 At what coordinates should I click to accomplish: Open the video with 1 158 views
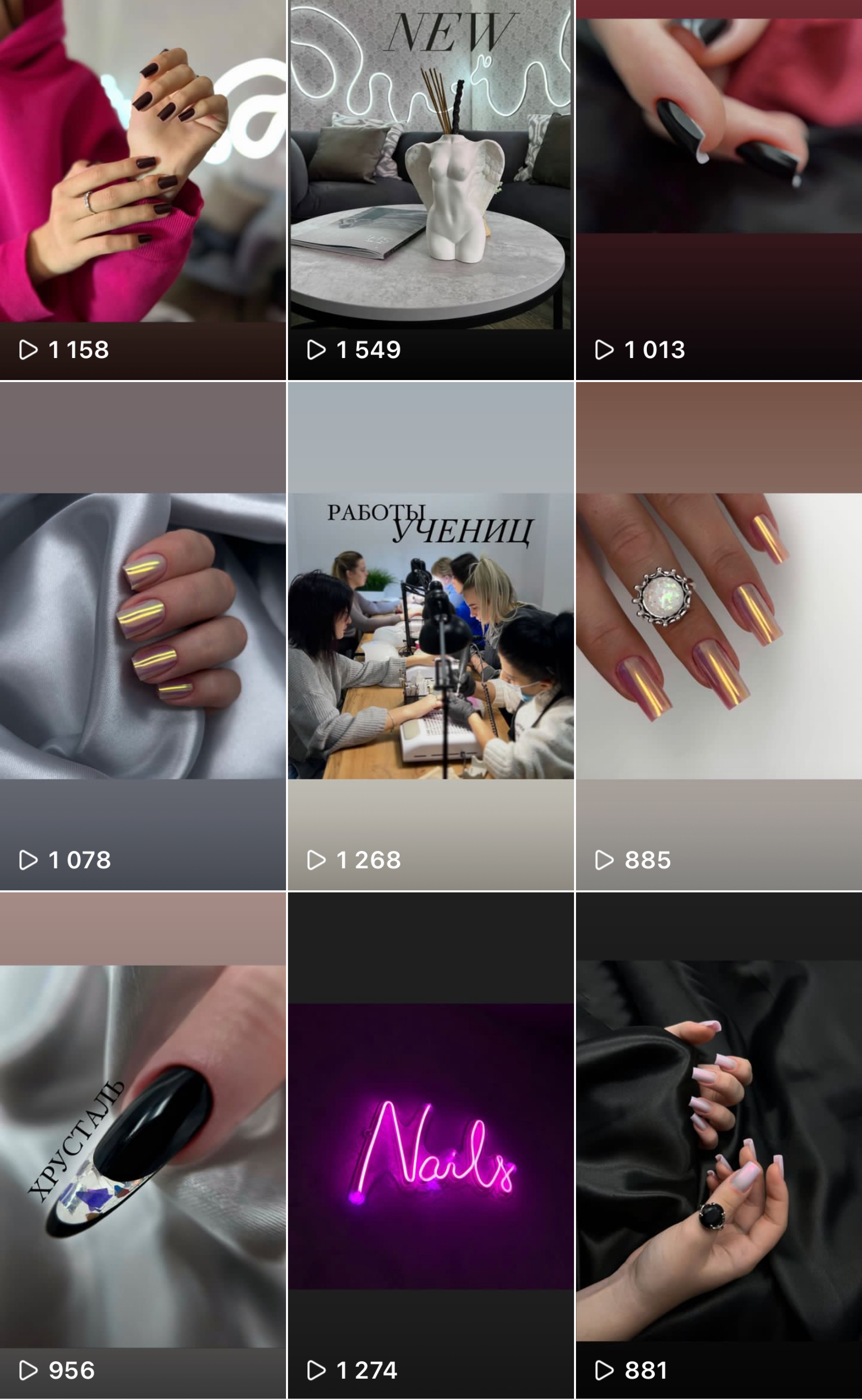point(143,189)
